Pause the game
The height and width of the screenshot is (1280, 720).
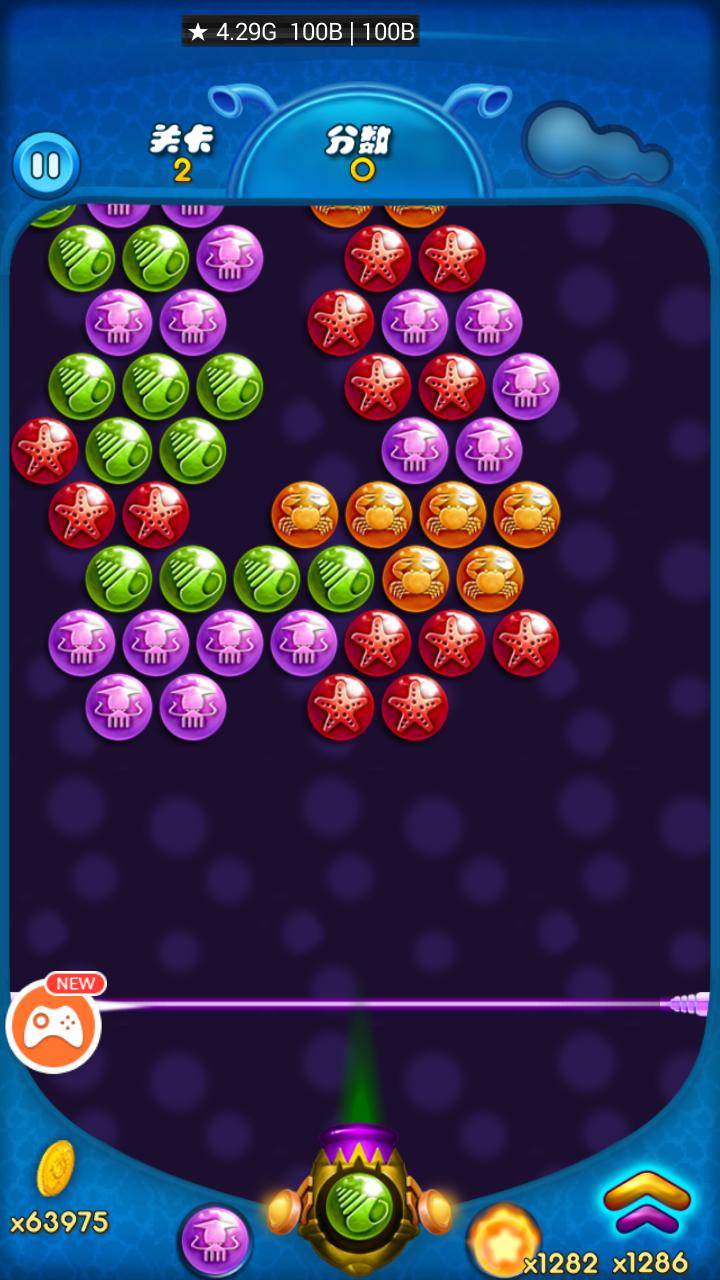click(x=46, y=165)
